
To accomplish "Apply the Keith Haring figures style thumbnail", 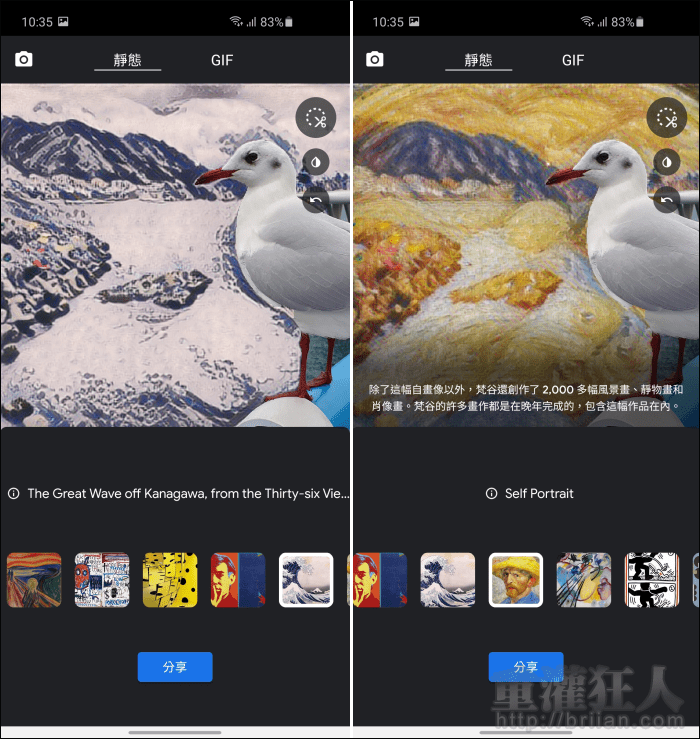I will tap(651, 580).
